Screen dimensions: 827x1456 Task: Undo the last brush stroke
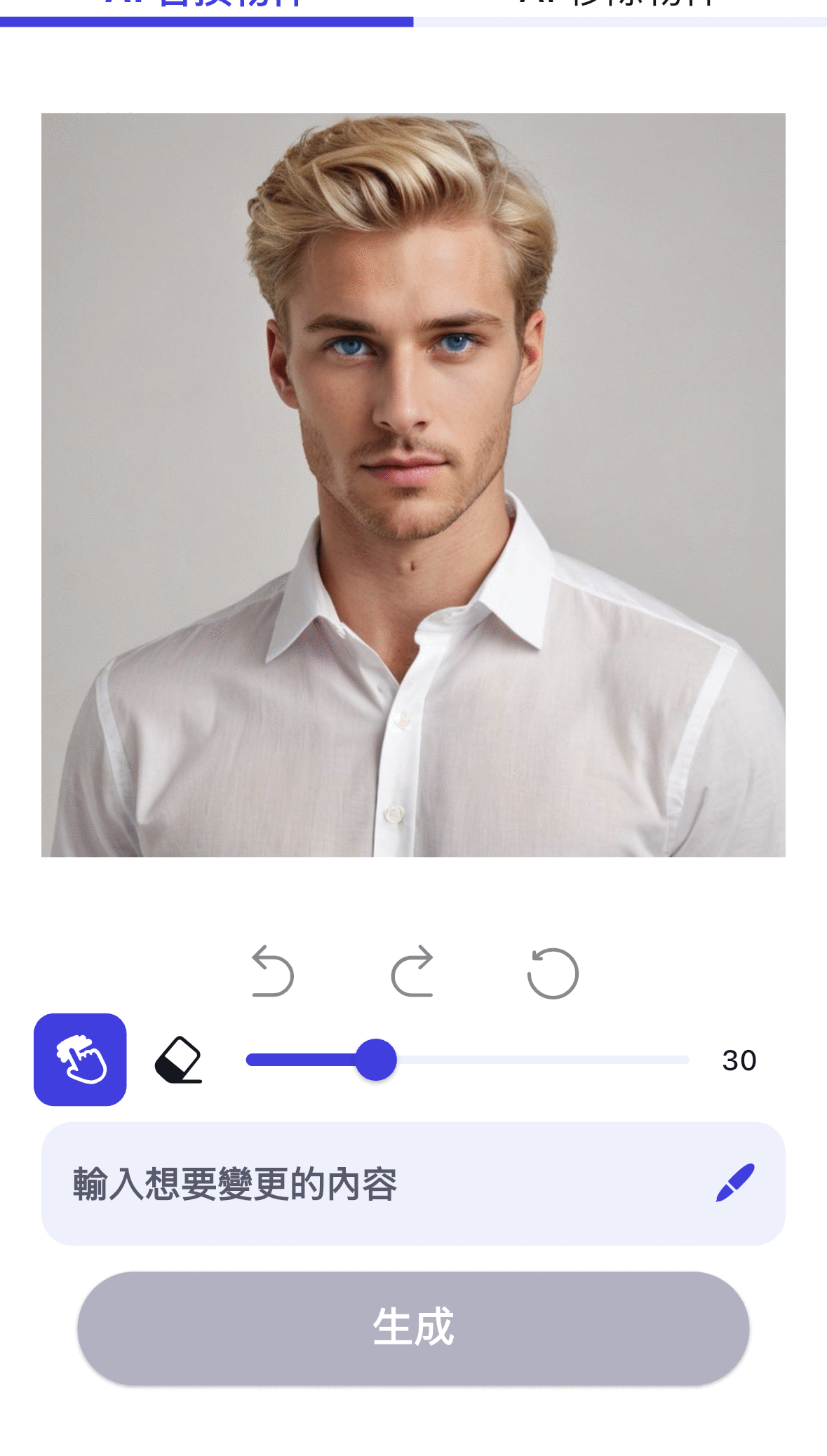tap(272, 971)
